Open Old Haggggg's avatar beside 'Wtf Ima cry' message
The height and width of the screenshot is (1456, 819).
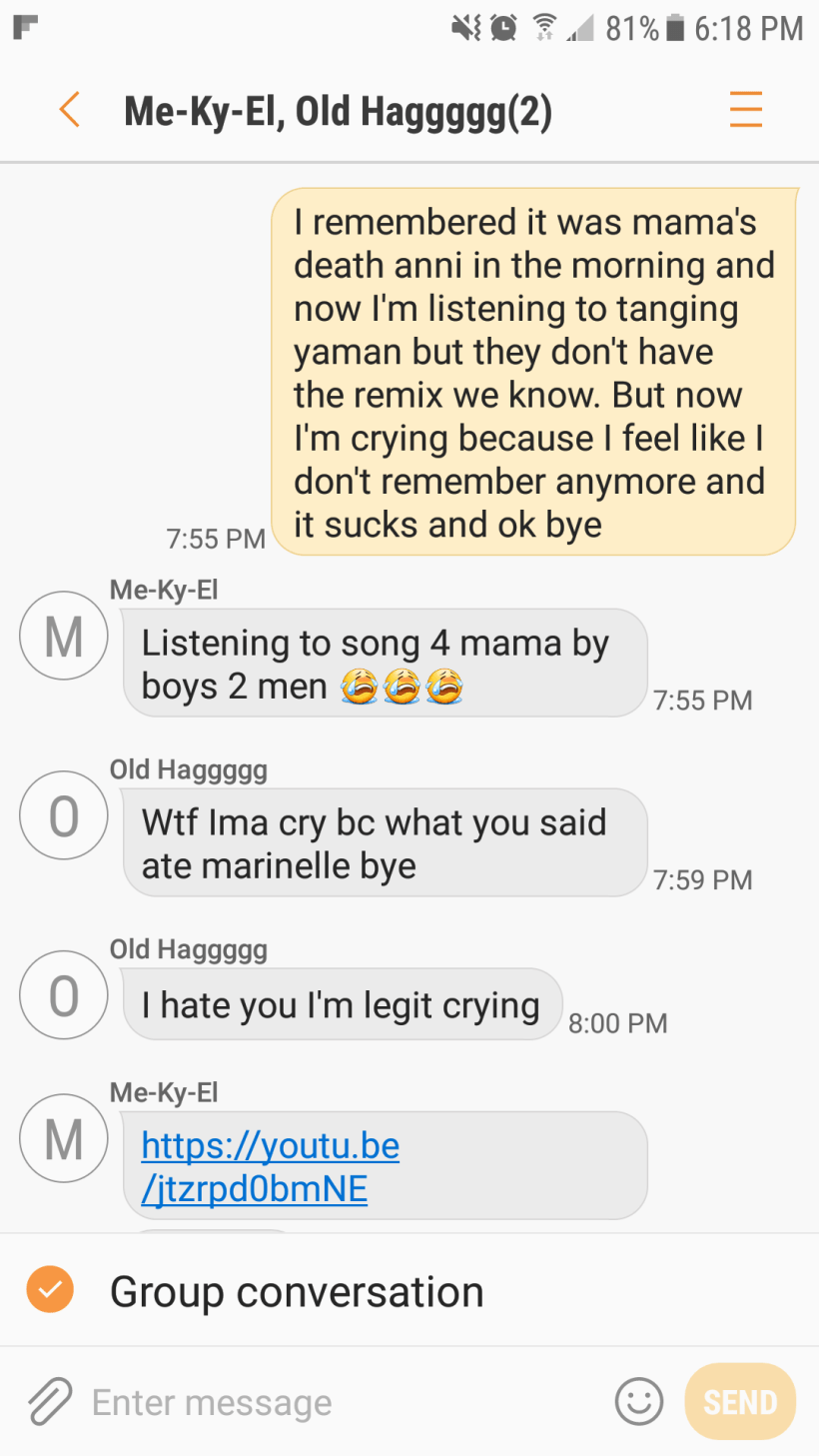click(x=64, y=815)
